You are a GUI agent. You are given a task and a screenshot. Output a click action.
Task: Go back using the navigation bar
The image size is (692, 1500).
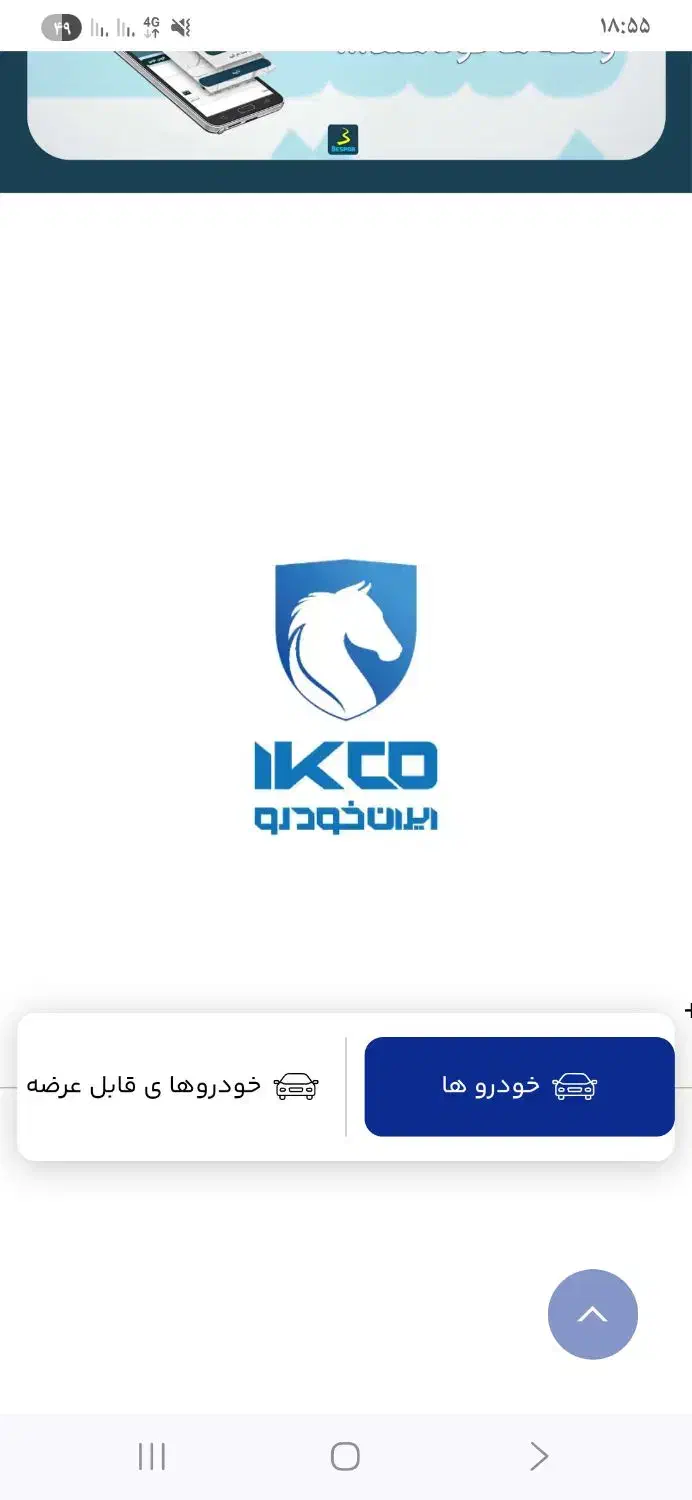pos(539,1456)
